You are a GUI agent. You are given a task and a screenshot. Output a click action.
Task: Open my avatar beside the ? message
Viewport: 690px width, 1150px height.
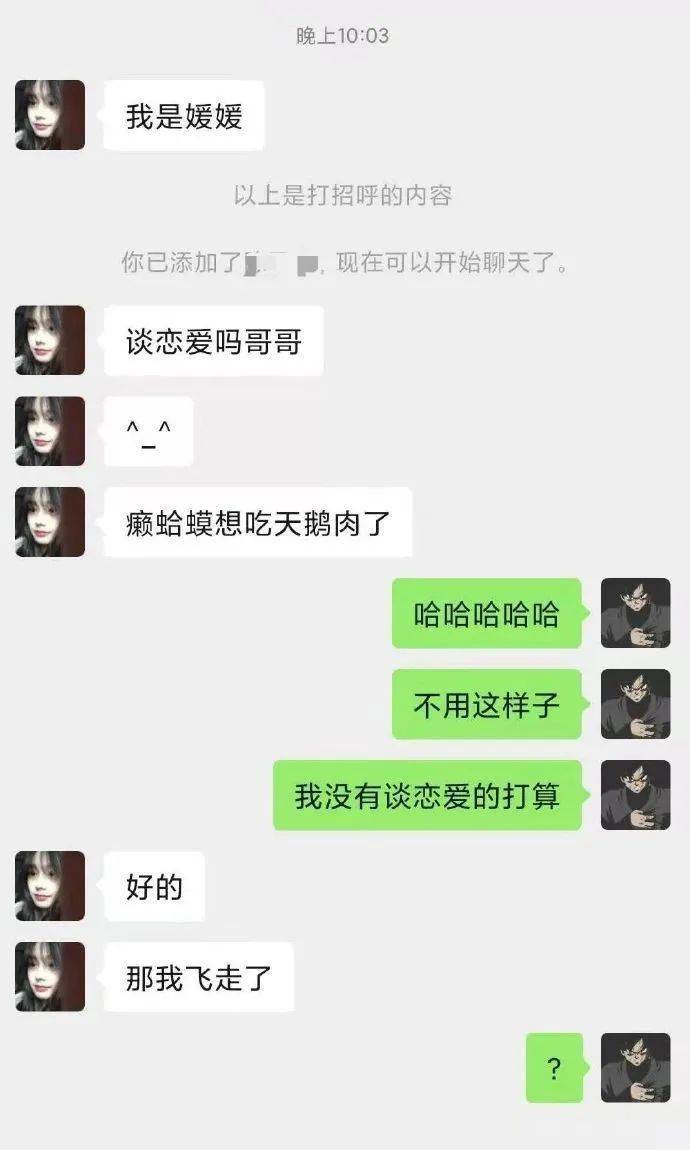coord(636,1068)
